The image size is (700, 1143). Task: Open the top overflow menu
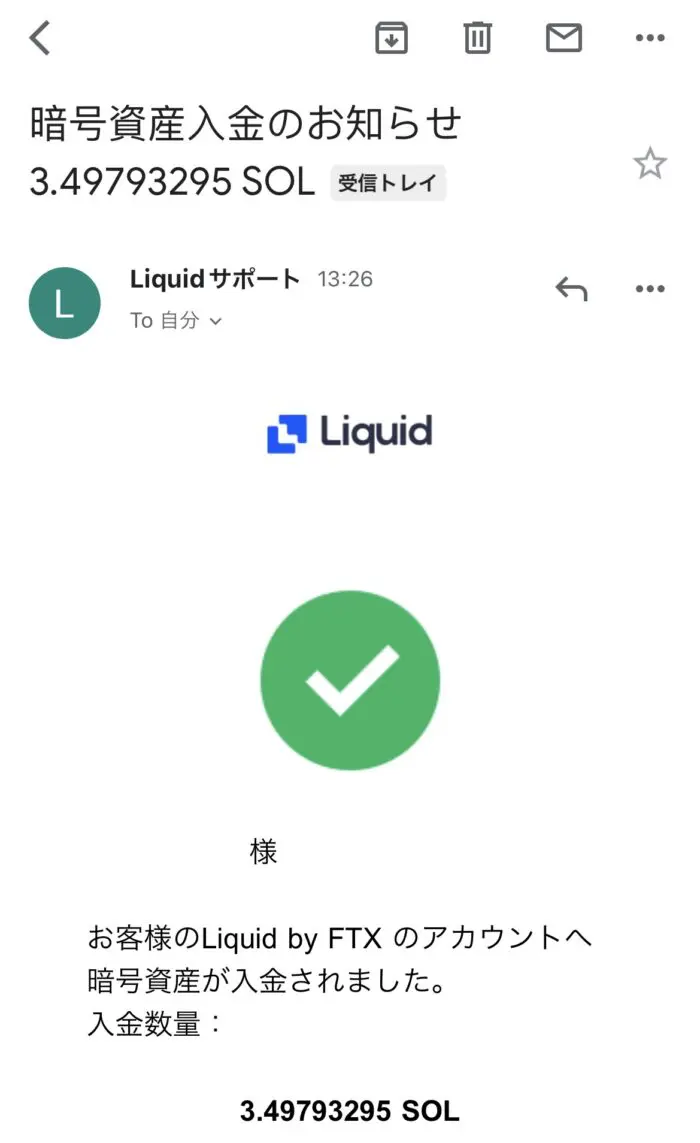[x=650, y=39]
